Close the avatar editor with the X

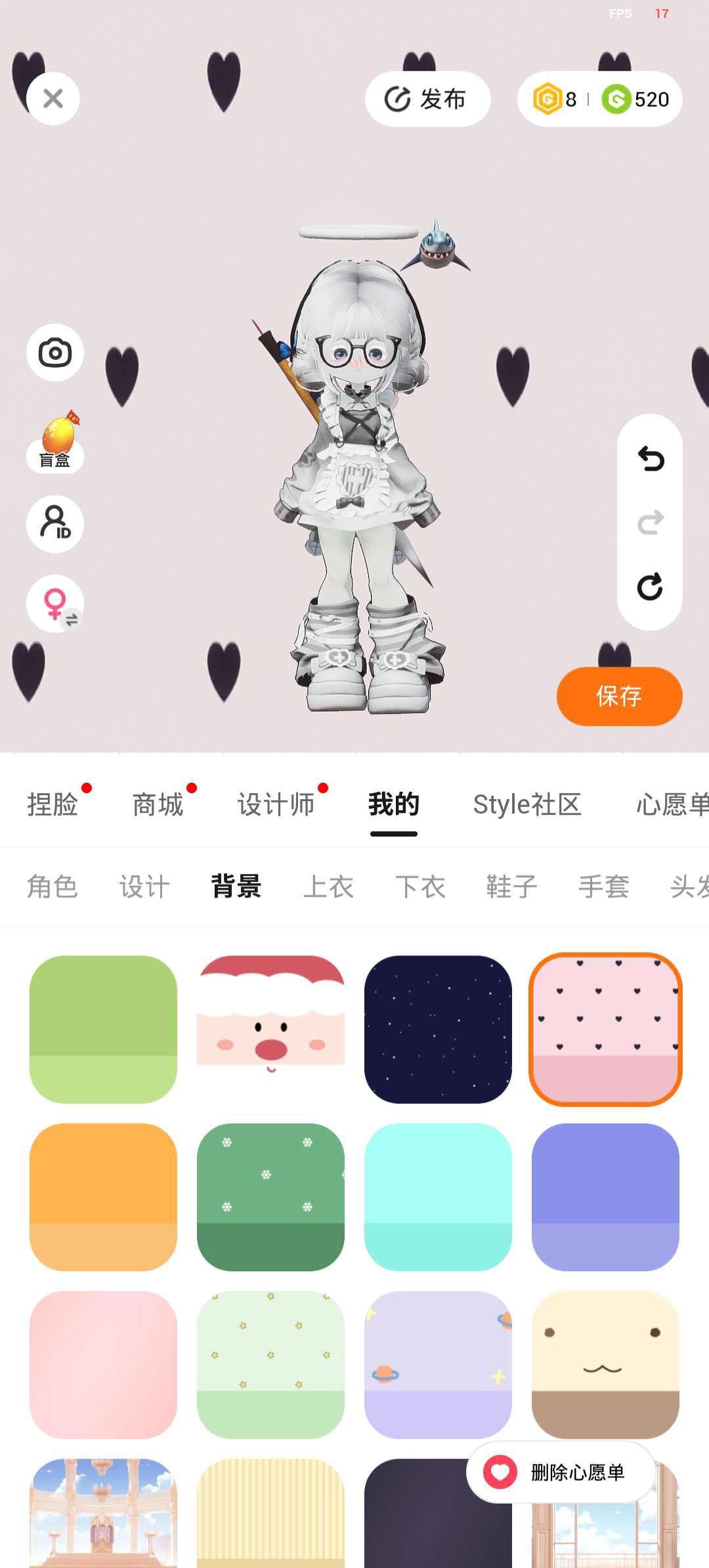[53, 98]
